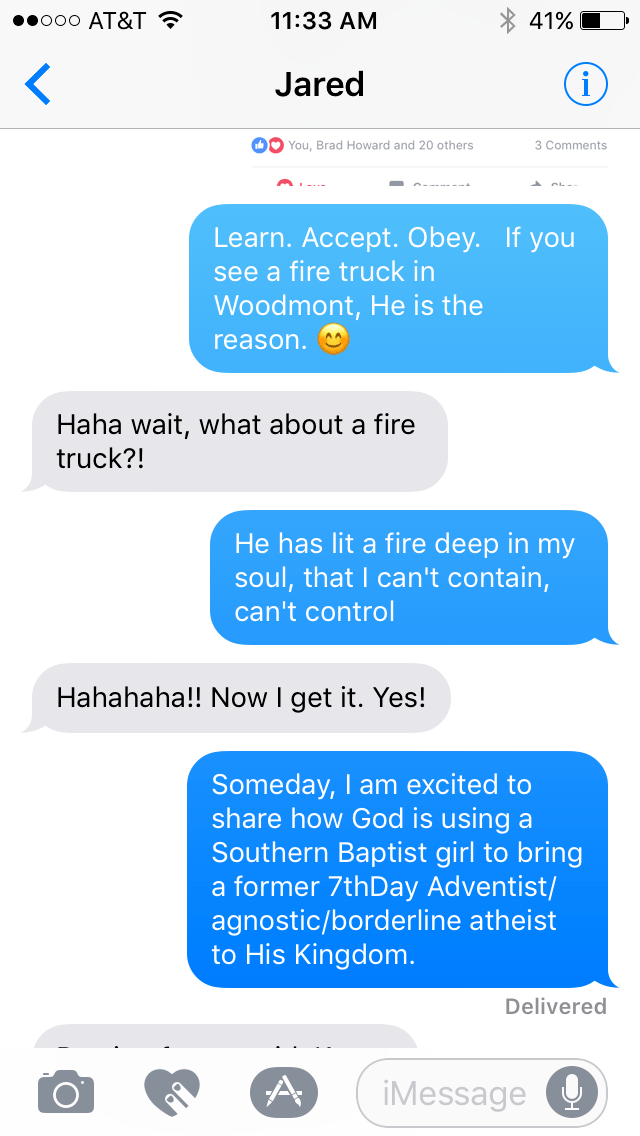
Task: Open Jared's conversation details info
Action: 585,85
